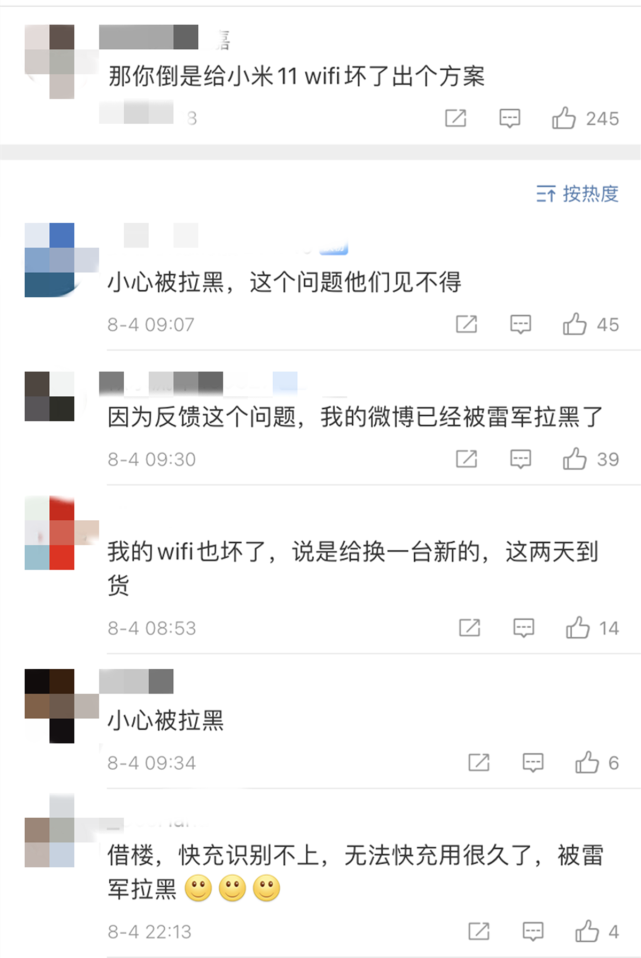Share the comment posted at 8-4 22:13
Image resolution: width=641 pixels, height=958 pixels.
(479, 932)
